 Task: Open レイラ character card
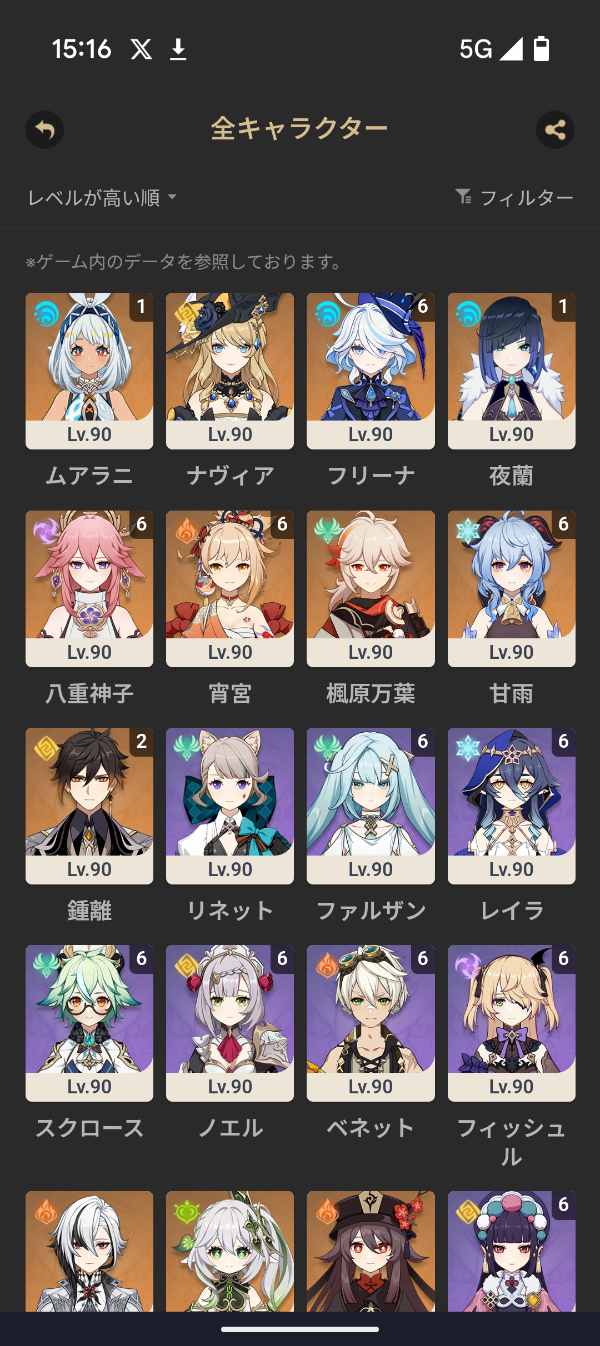pos(512,805)
